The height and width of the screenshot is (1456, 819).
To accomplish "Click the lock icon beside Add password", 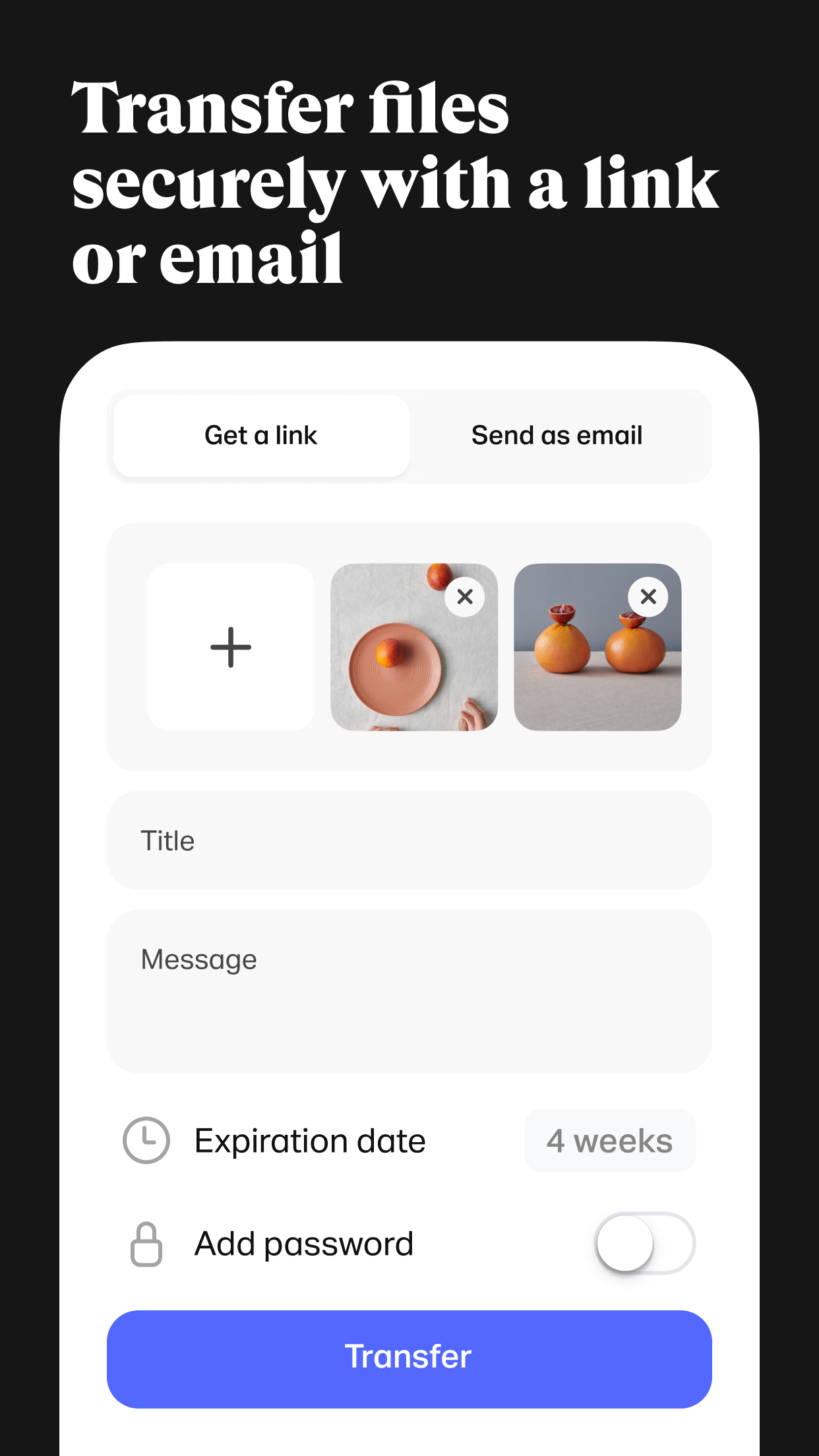I will (146, 1242).
